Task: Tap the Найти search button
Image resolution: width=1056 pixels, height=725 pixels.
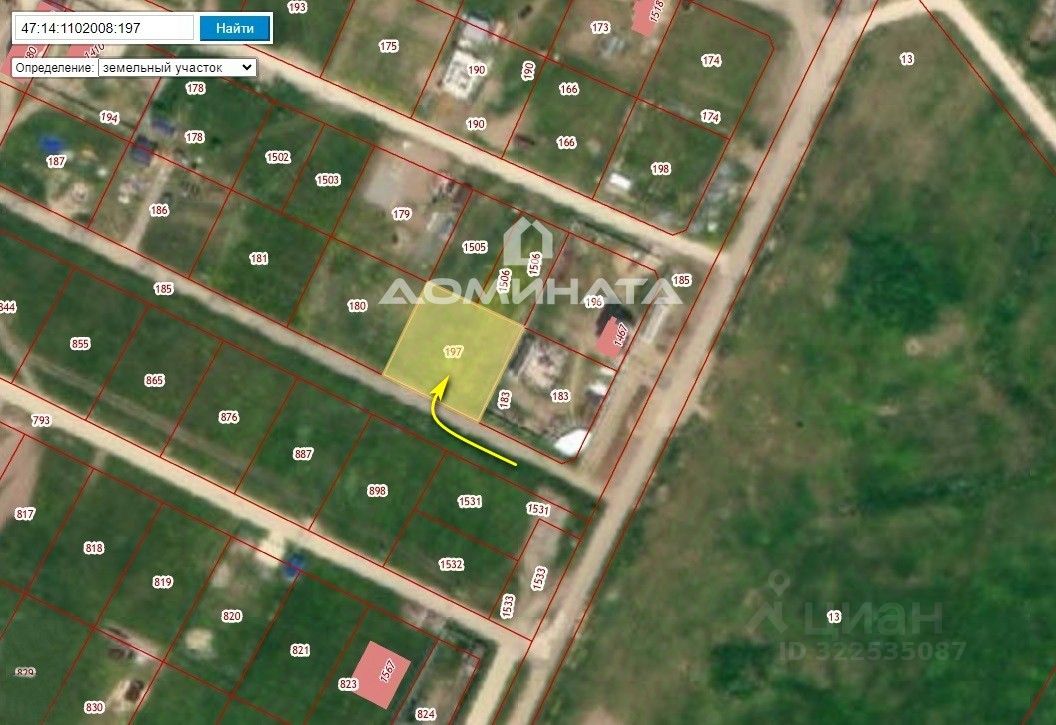Action: (x=235, y=28)
